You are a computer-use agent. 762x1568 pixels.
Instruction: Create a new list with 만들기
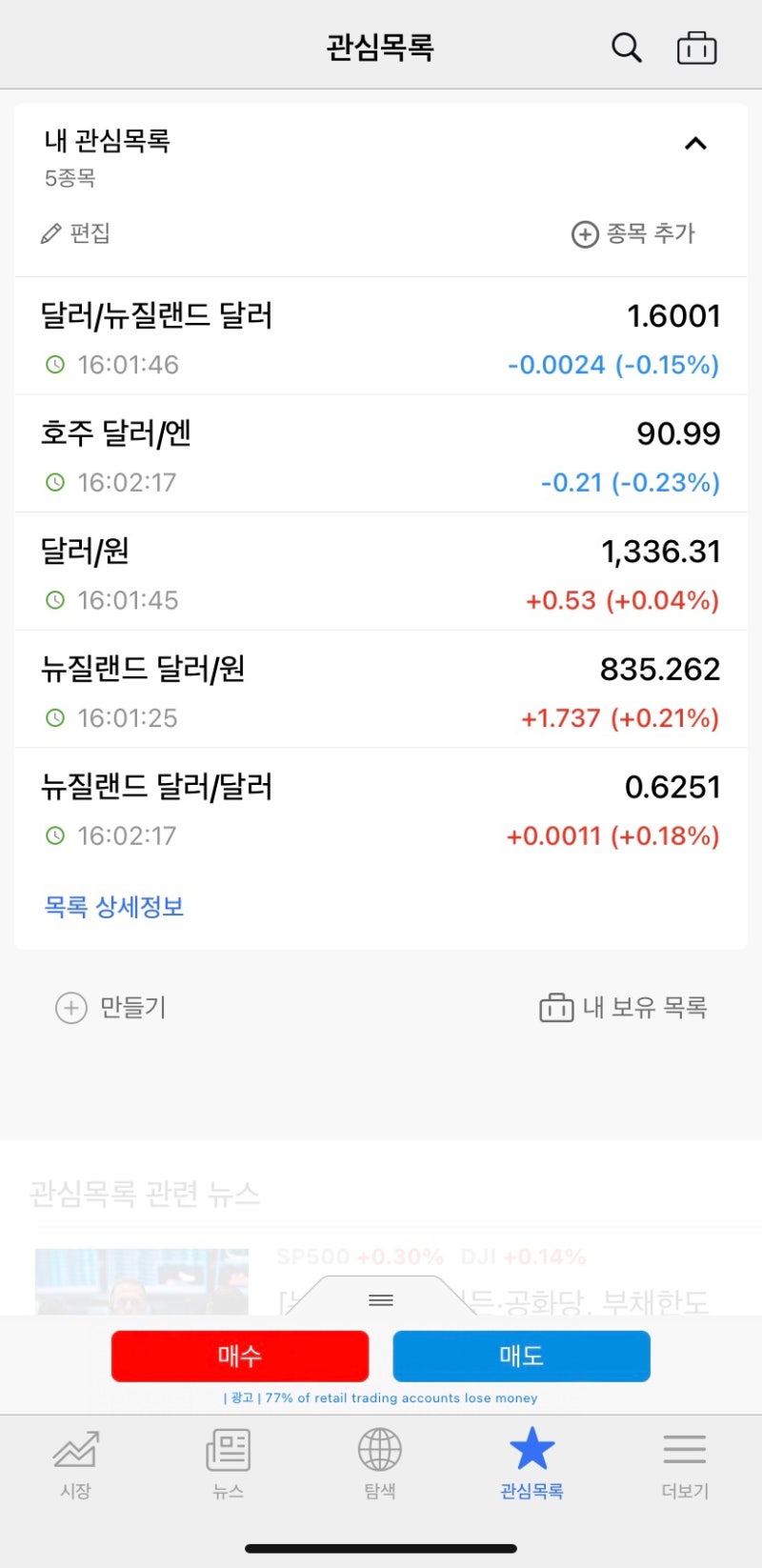click(111, 1007)
